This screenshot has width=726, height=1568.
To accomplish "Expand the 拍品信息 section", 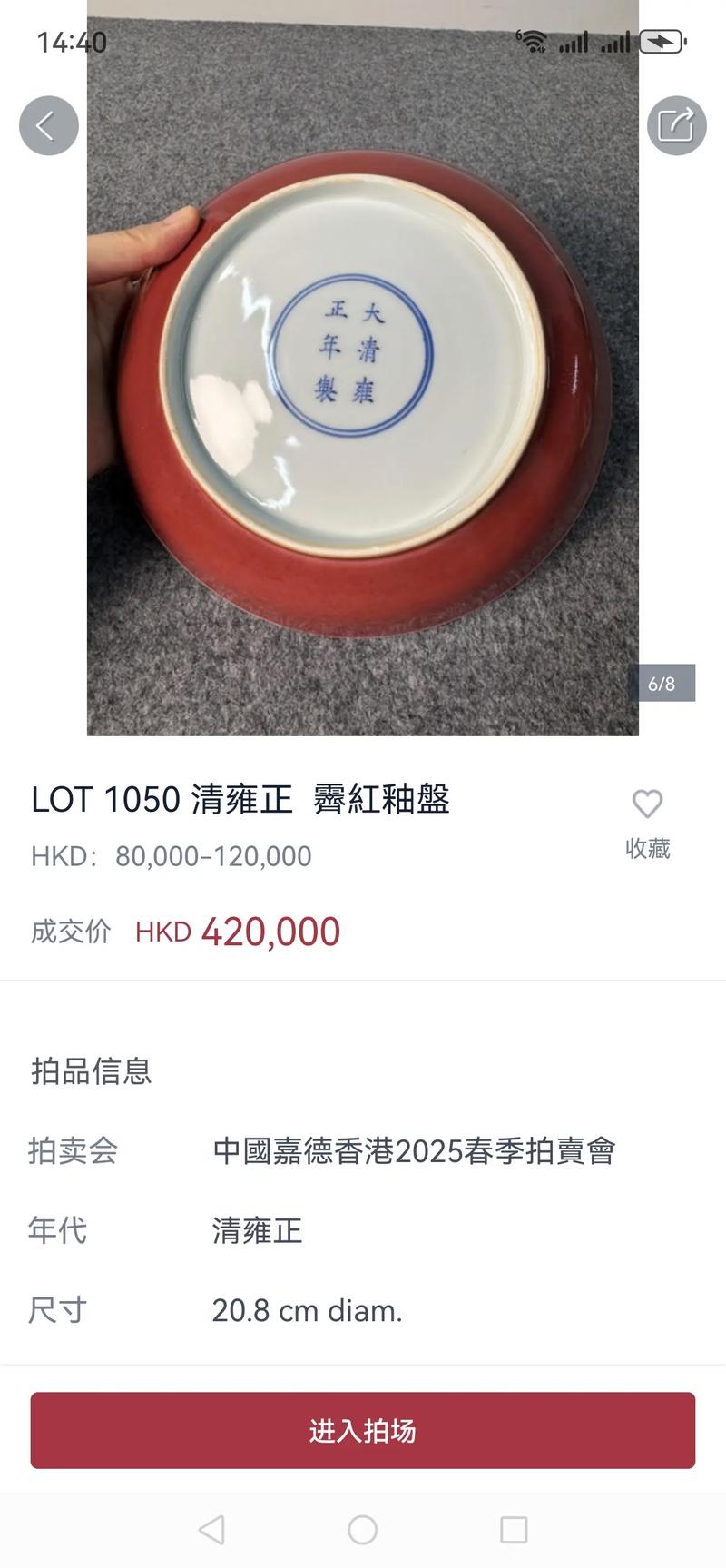I will coord(91,1071).
